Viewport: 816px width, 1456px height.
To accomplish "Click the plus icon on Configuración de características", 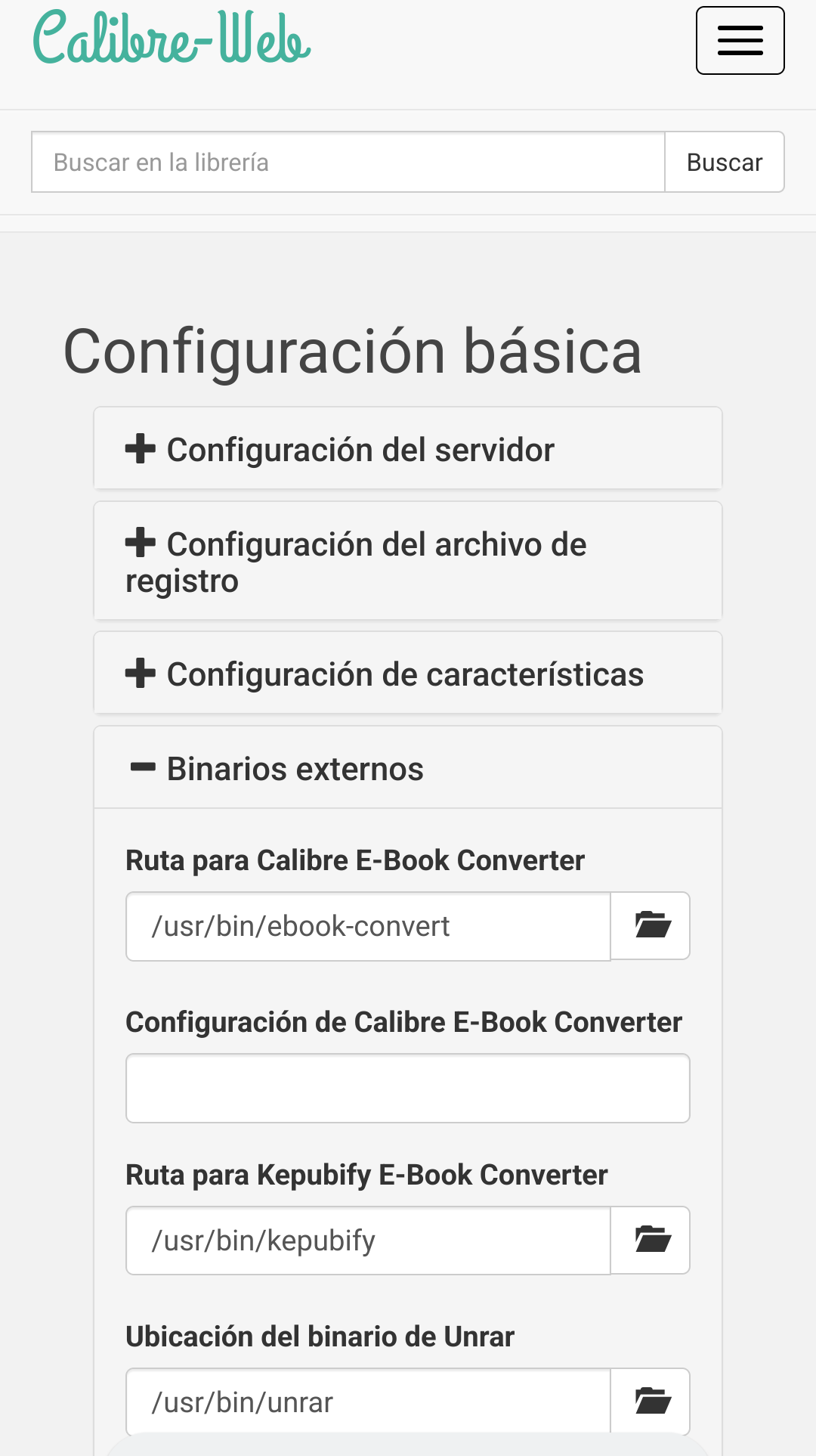I will 139,673.
